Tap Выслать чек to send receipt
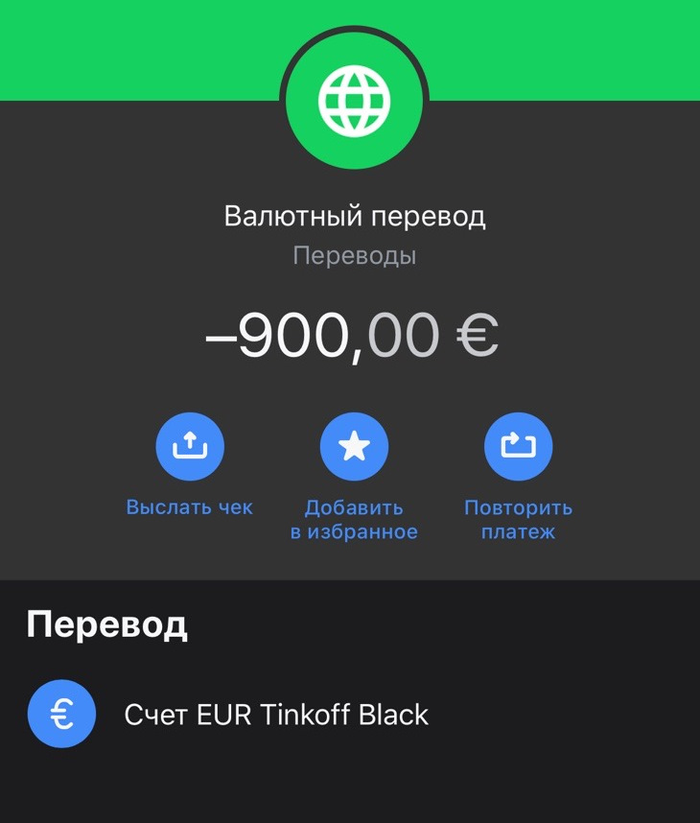This screenshot has width=700, height=823. pos(190,447)
